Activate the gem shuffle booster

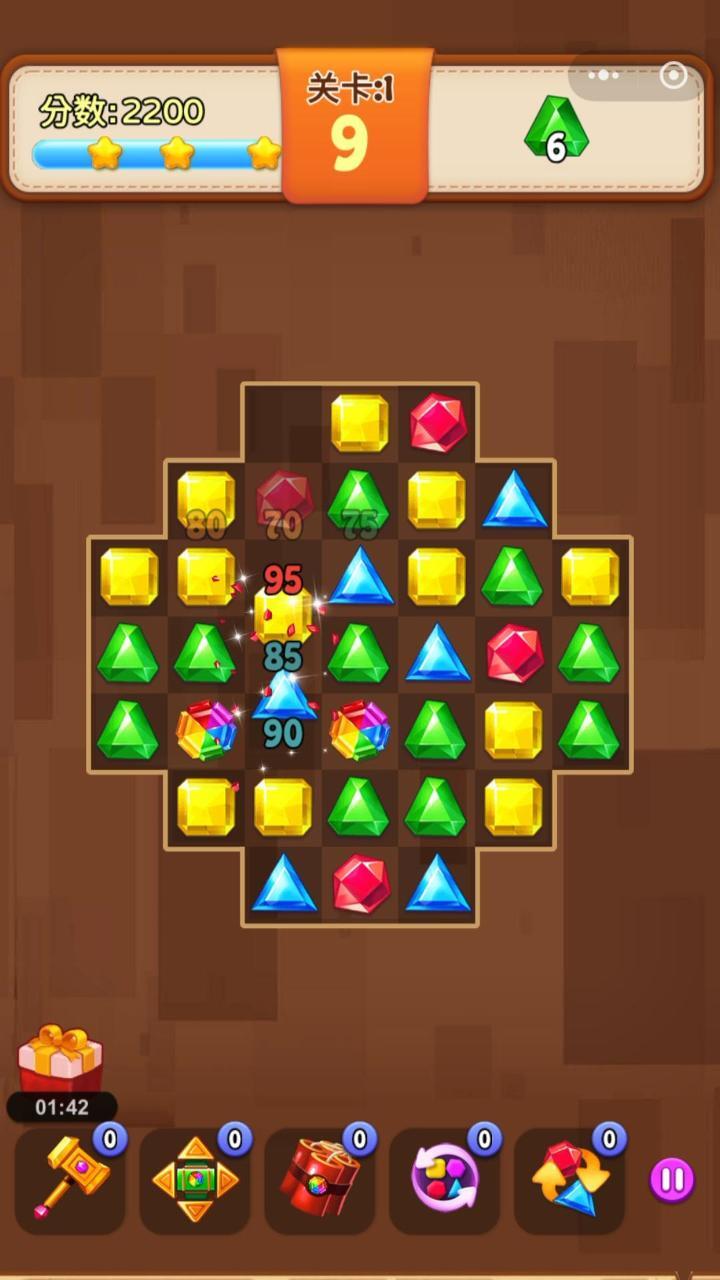click(x=445, y=1180)
